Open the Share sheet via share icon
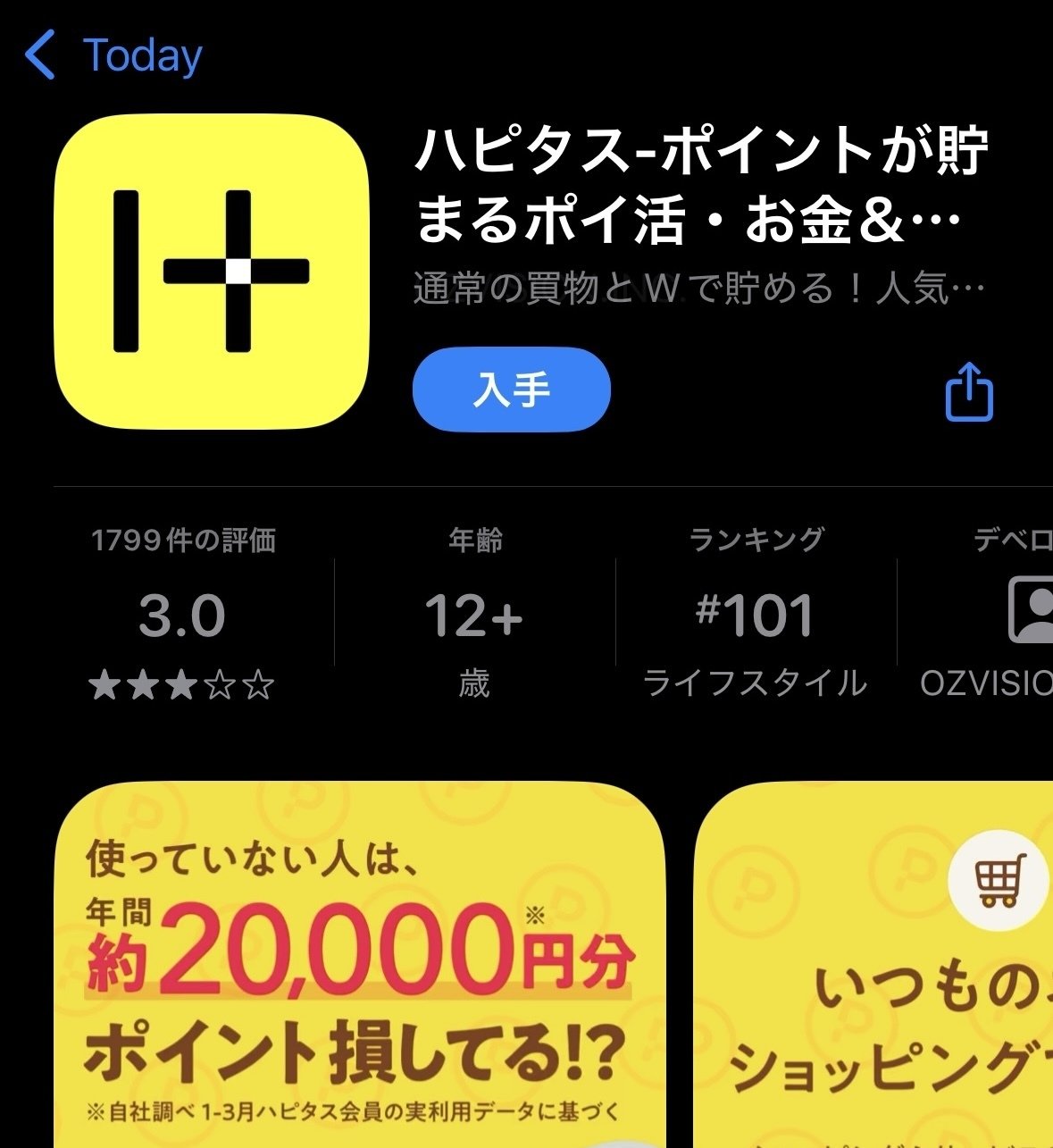This screenshot has width=1053, height=1148. pyautogui.click(x=970, y=391)
